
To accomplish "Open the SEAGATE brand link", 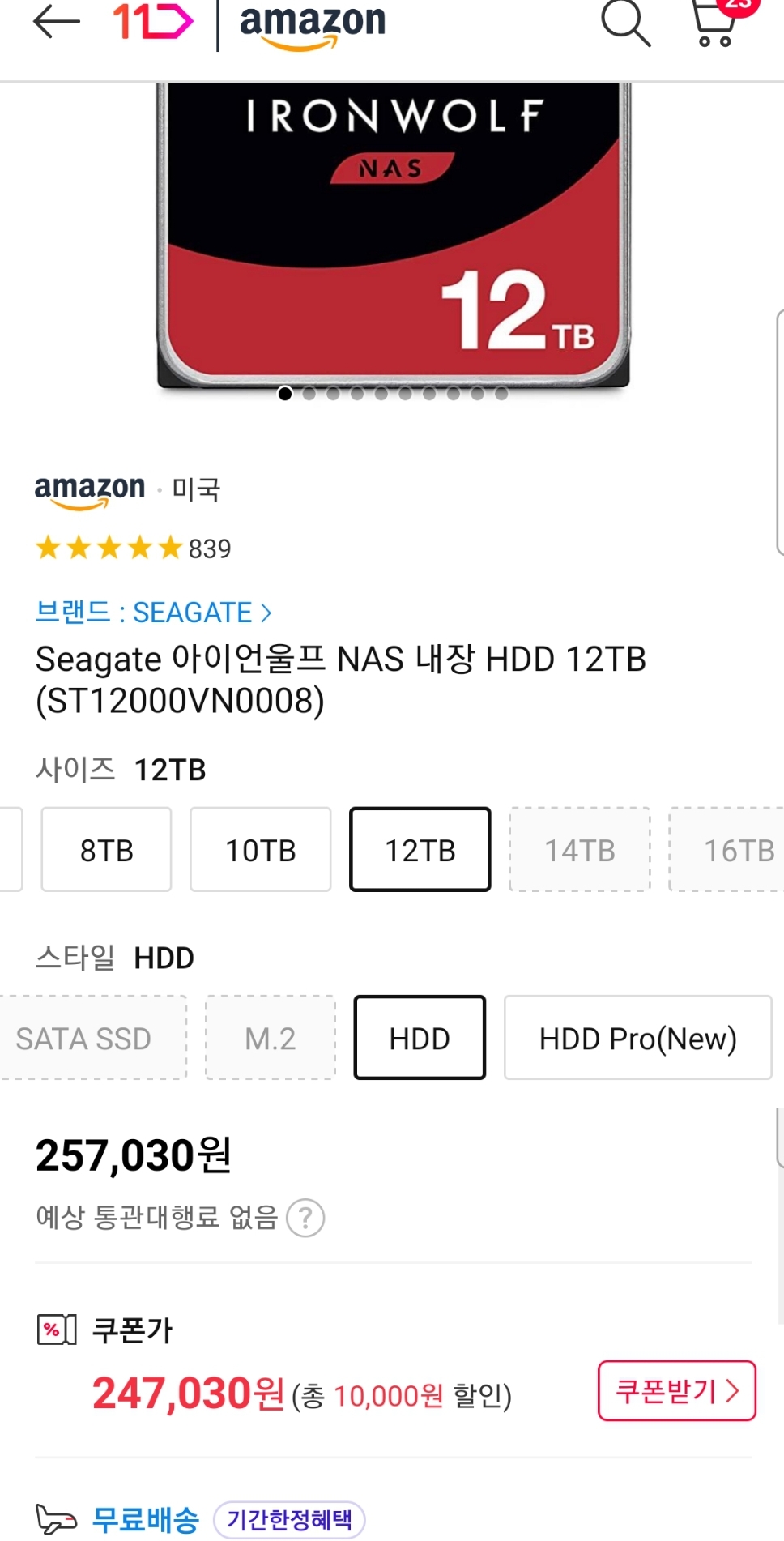I will (154, 613).
